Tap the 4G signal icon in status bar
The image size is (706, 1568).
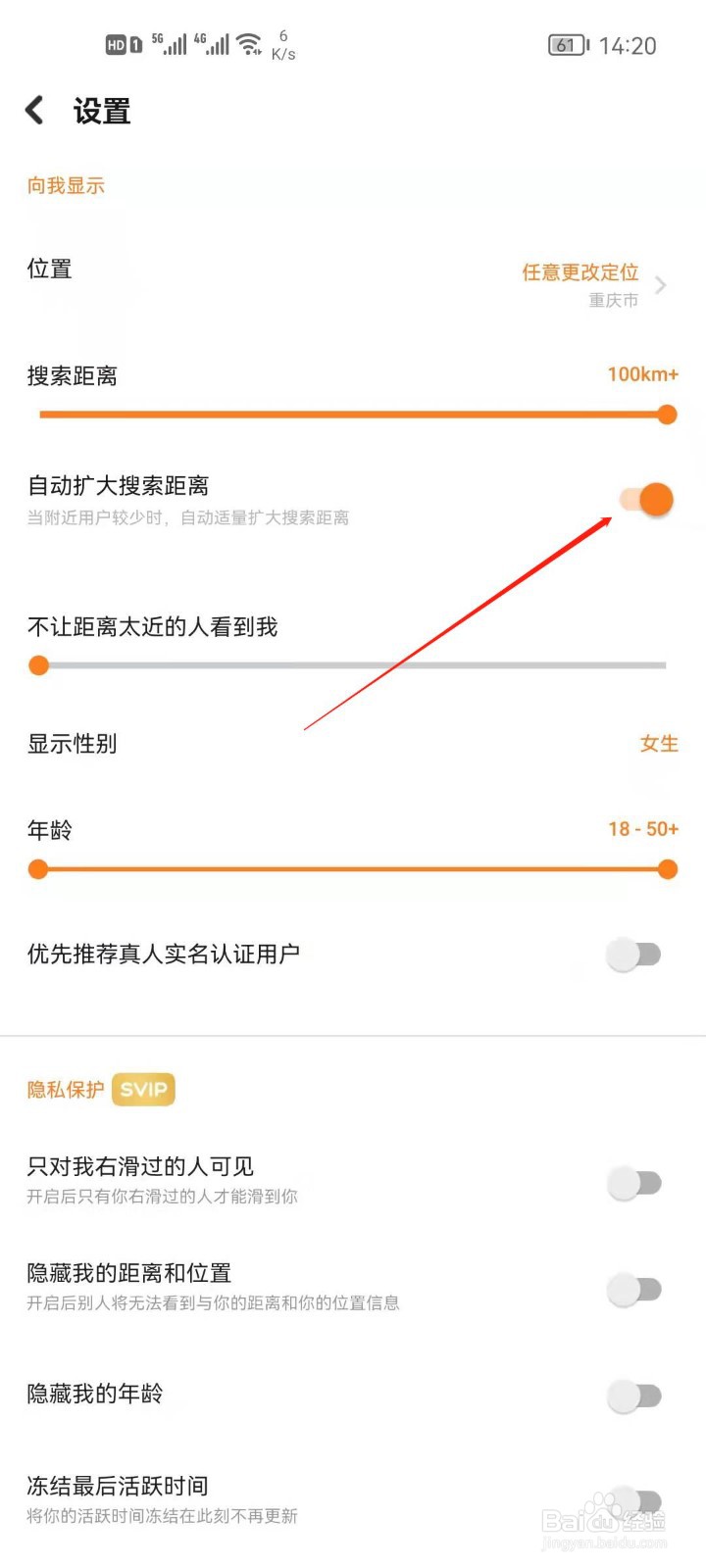coord(213,44)
